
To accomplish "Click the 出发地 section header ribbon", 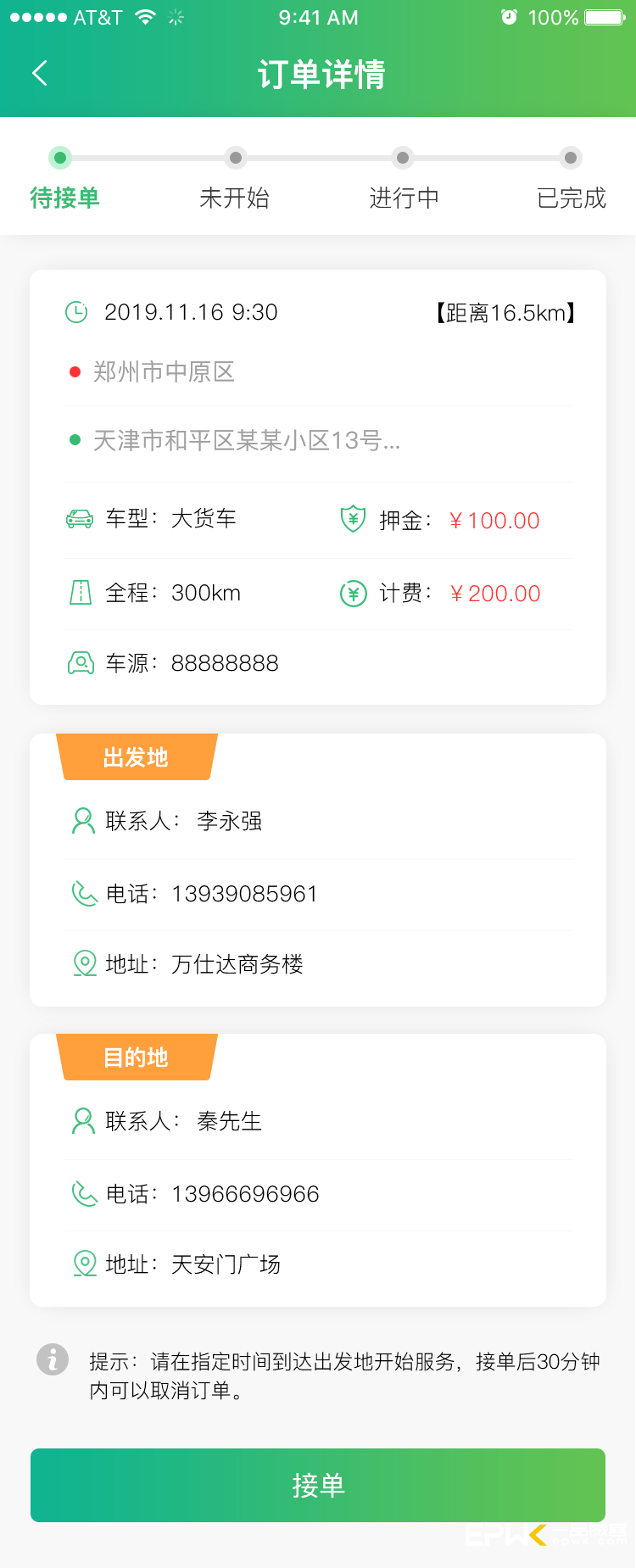I will click(136, 757).
